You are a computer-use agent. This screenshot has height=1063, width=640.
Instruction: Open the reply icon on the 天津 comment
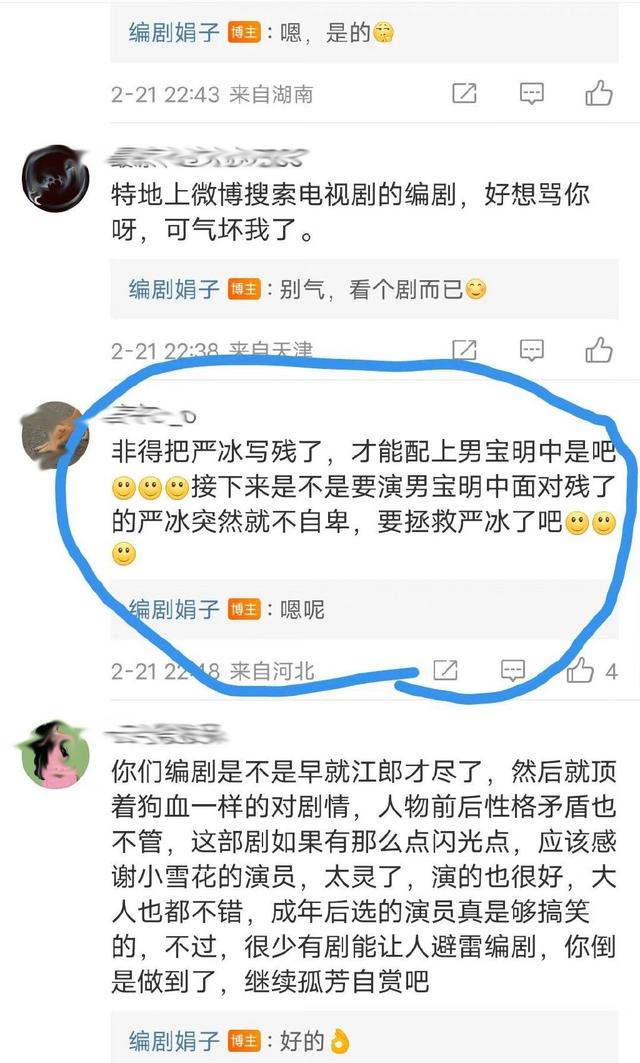click(532, 350)
